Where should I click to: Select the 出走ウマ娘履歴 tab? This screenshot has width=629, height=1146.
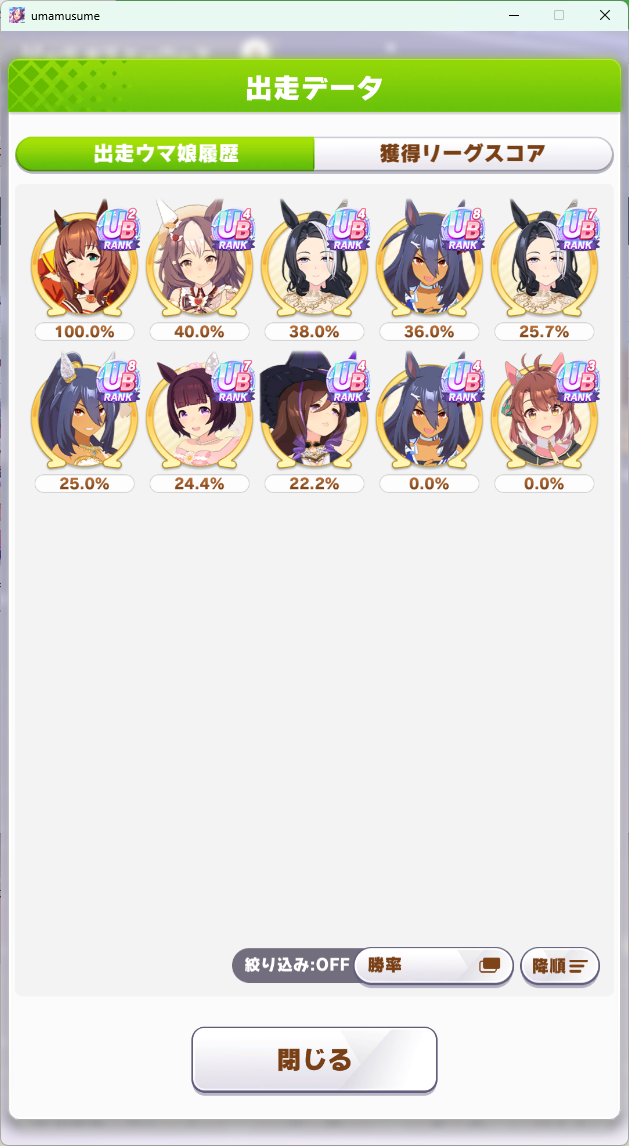click(166, 154)
